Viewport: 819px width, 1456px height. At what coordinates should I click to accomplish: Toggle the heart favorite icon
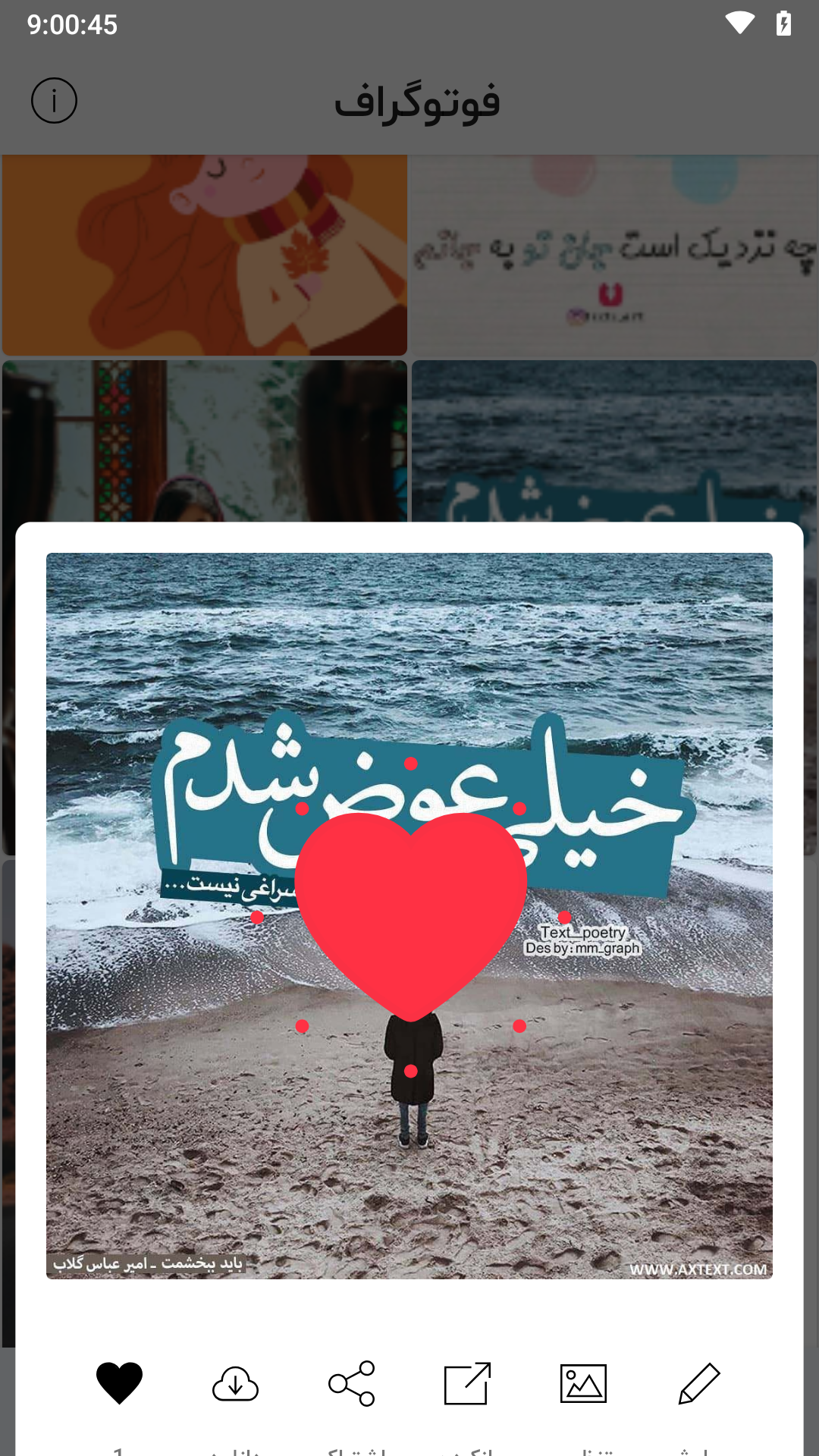(x=121, y=1382)
